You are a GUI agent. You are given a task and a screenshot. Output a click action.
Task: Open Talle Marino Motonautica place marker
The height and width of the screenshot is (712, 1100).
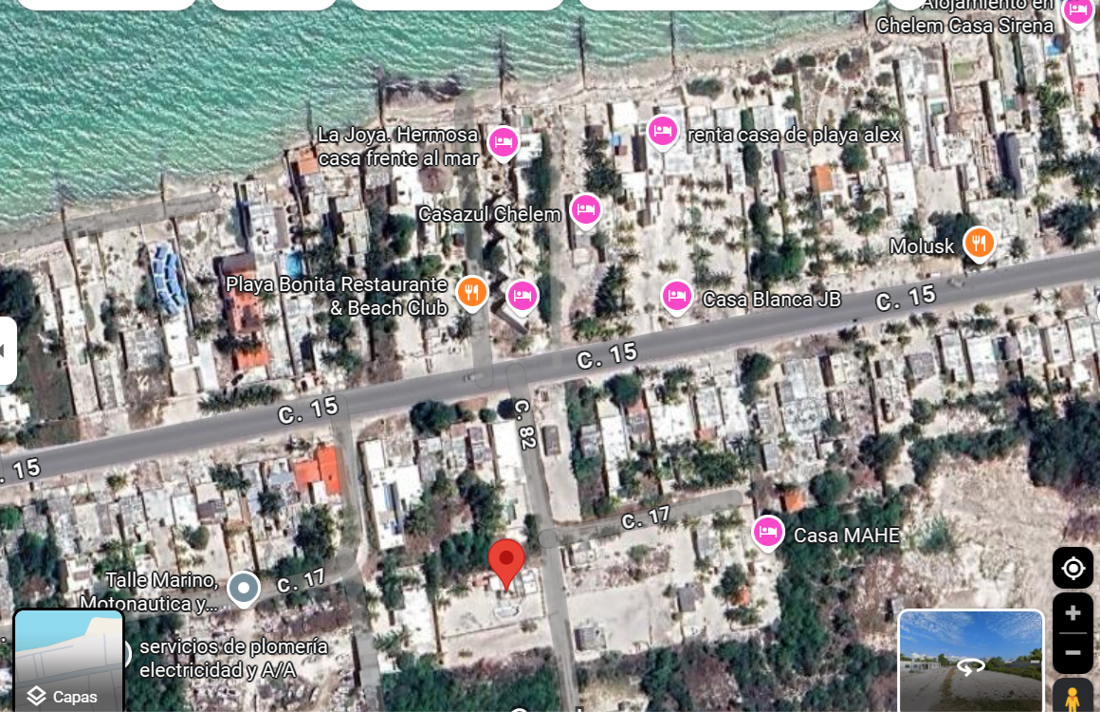(x=244, y=588)
